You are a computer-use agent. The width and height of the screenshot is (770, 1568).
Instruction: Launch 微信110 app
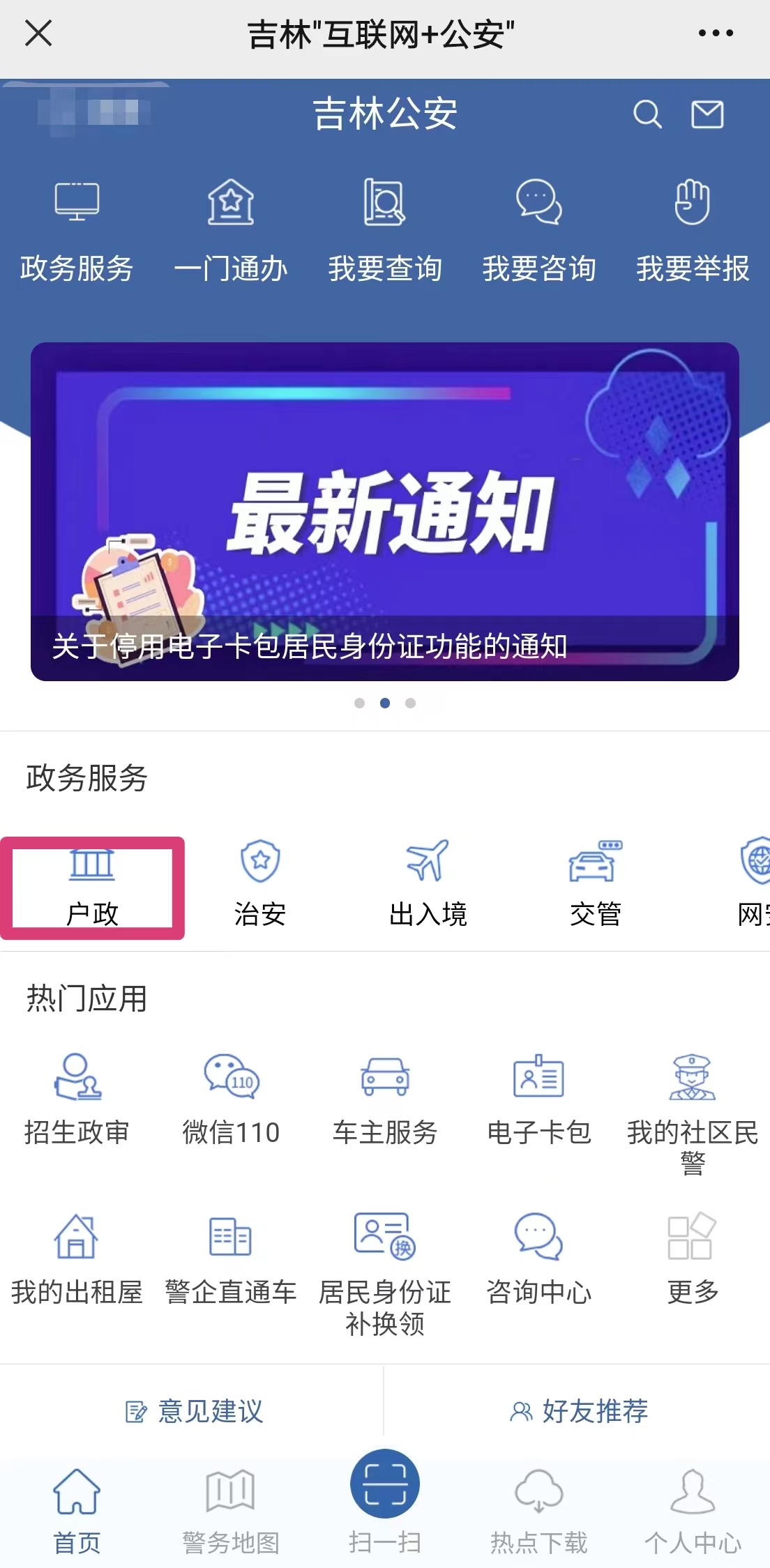coord(231,1098)
